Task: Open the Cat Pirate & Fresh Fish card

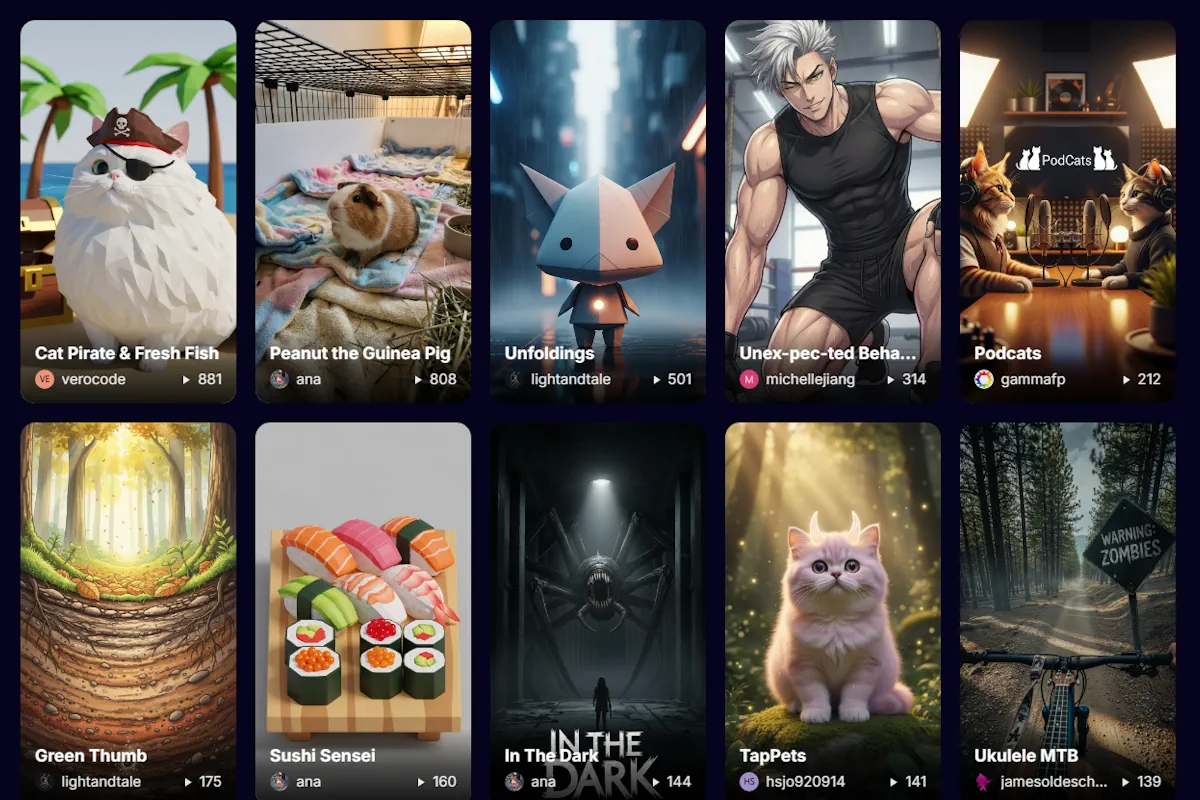Action: coord(128,210)
